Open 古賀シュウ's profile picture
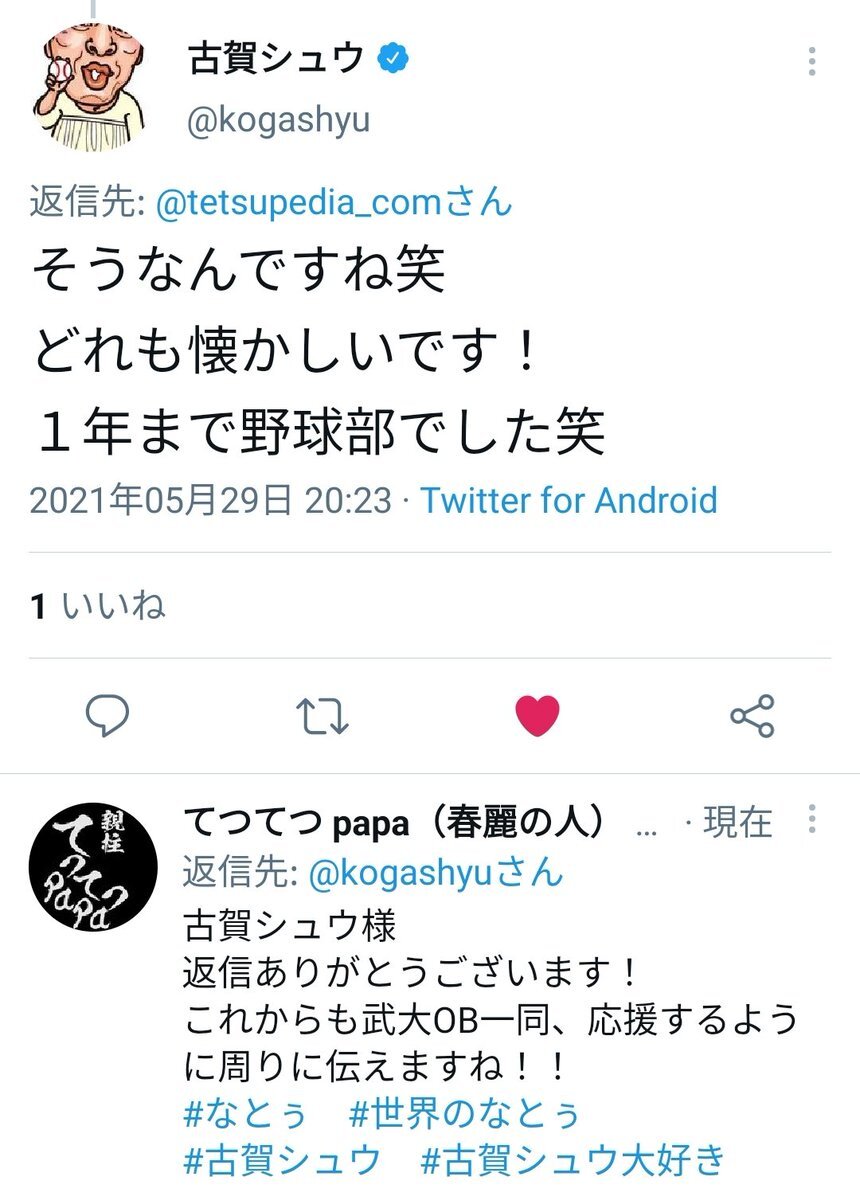860x1200 pixels. coord(88,84)
